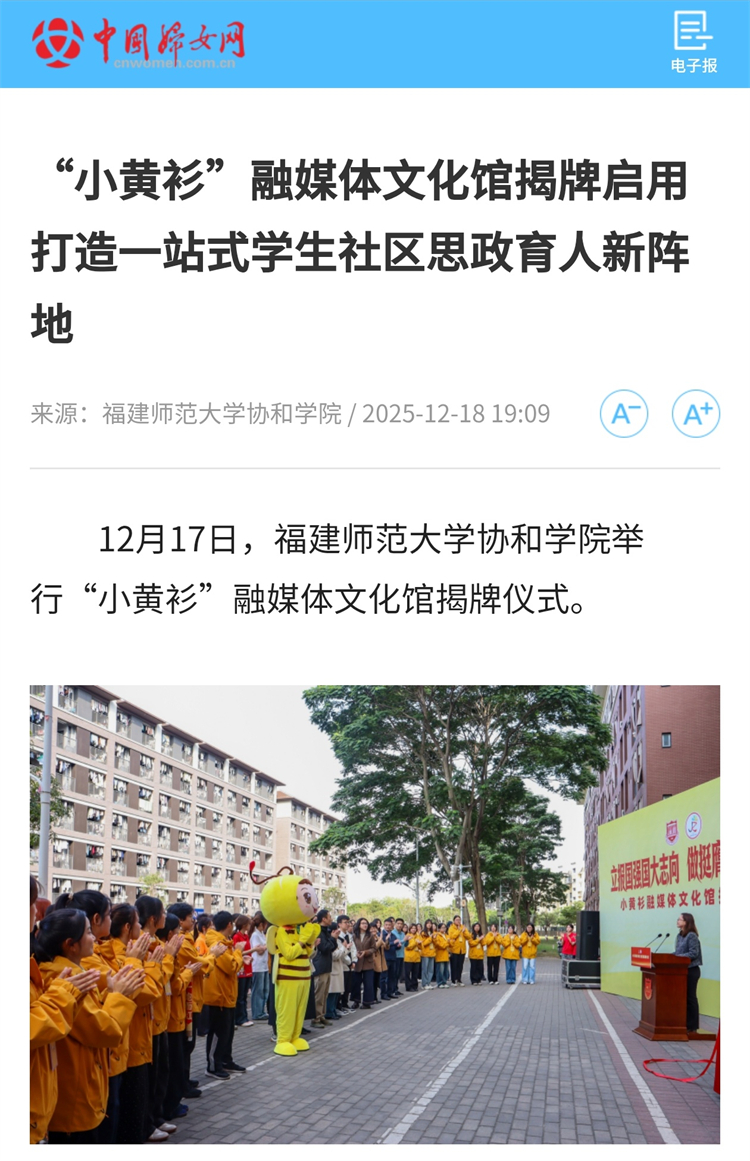Go to 中国妇女网 home via the logo
This screenshot has height=1161, width=750.
[x=139, y=43]
